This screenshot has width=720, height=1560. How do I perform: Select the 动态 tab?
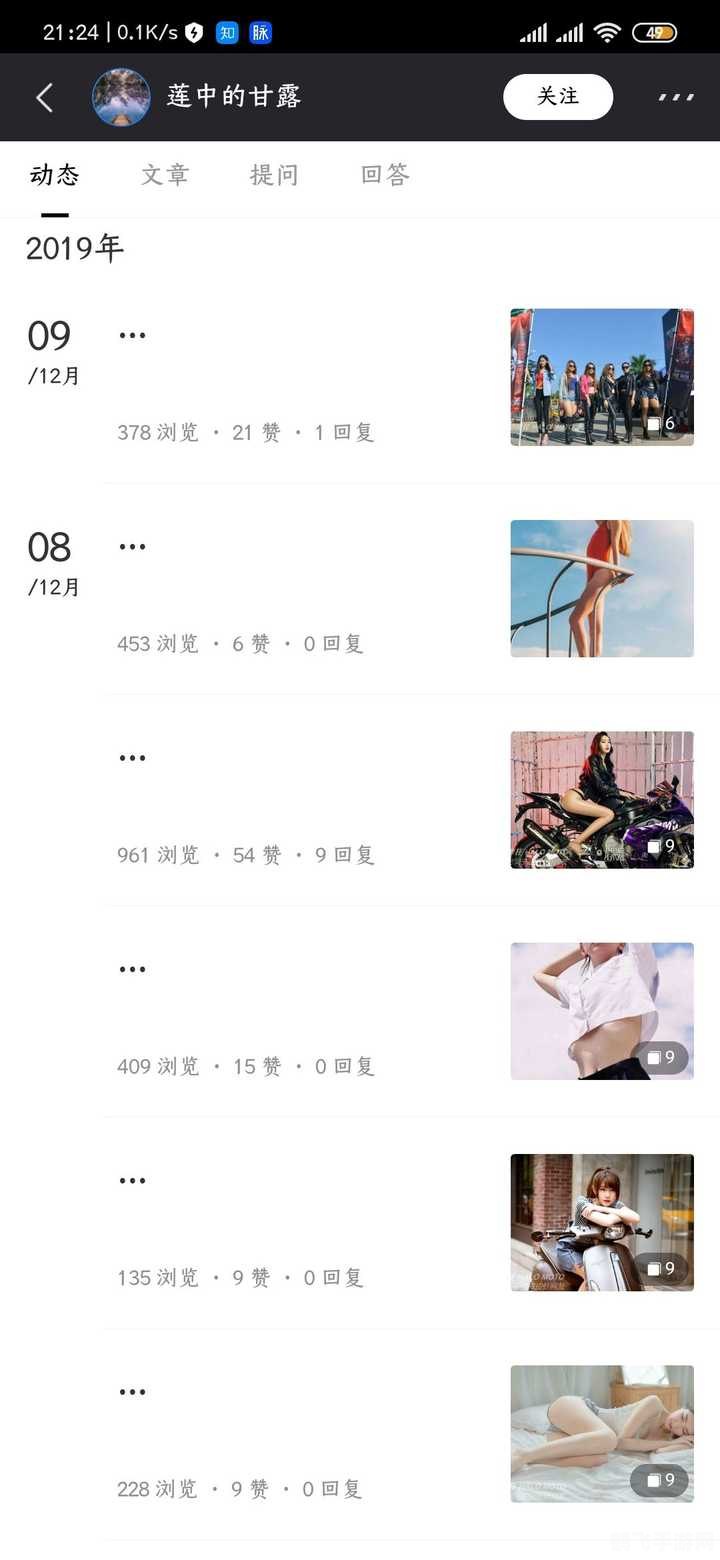55,174
